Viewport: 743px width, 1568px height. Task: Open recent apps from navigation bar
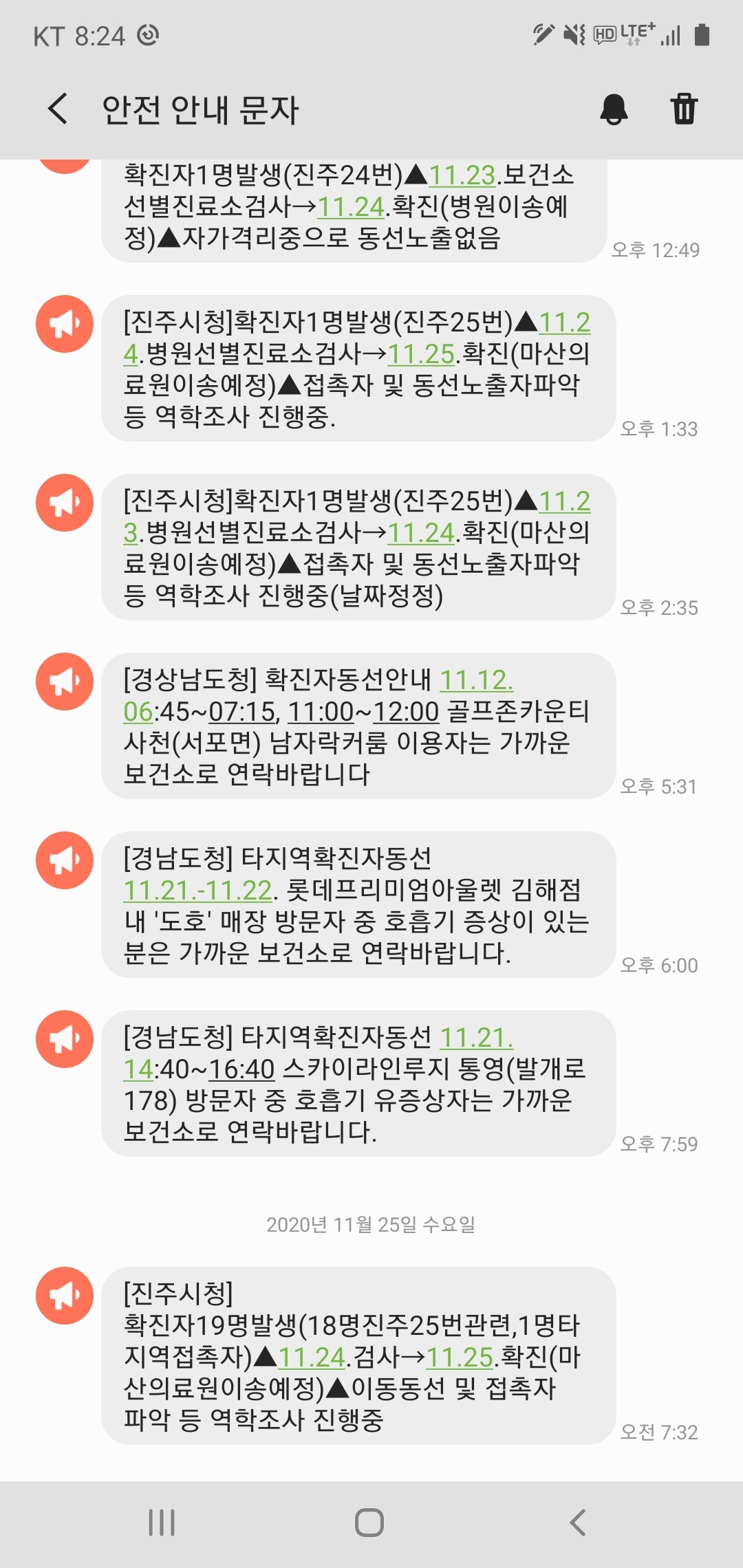(162, 1523)
